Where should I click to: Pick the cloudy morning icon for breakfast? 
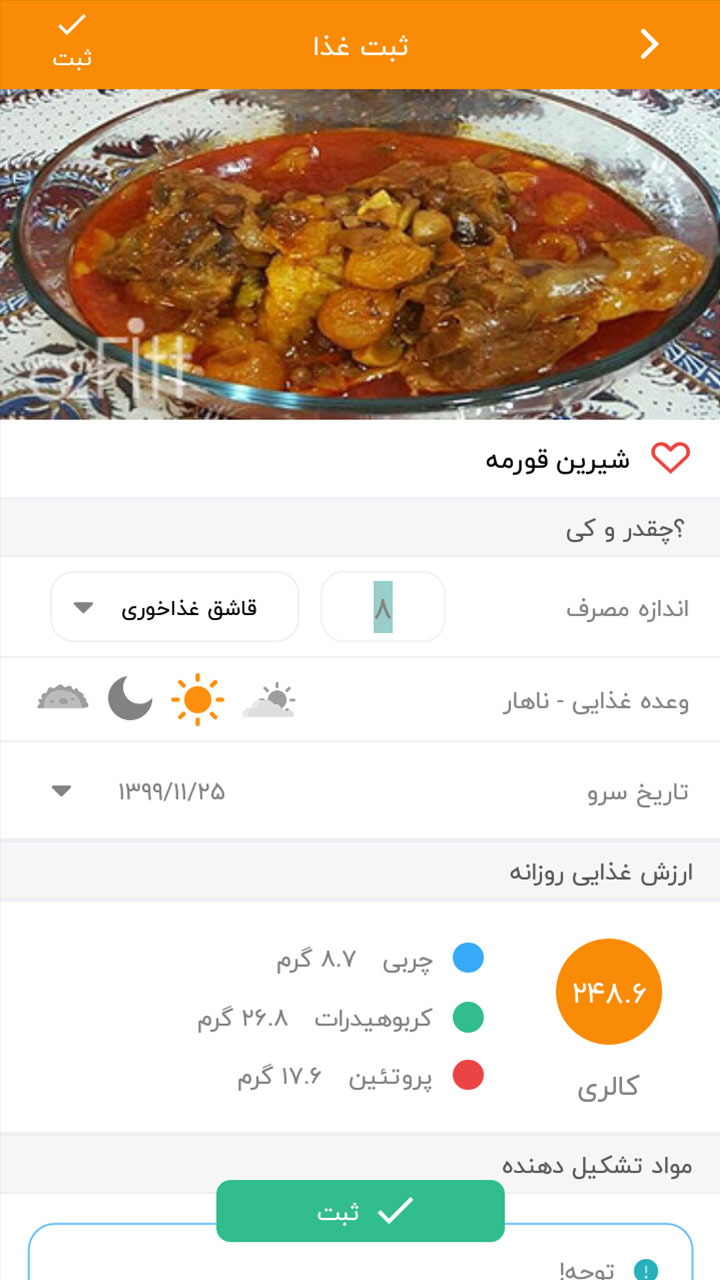[x=266, y=700]
